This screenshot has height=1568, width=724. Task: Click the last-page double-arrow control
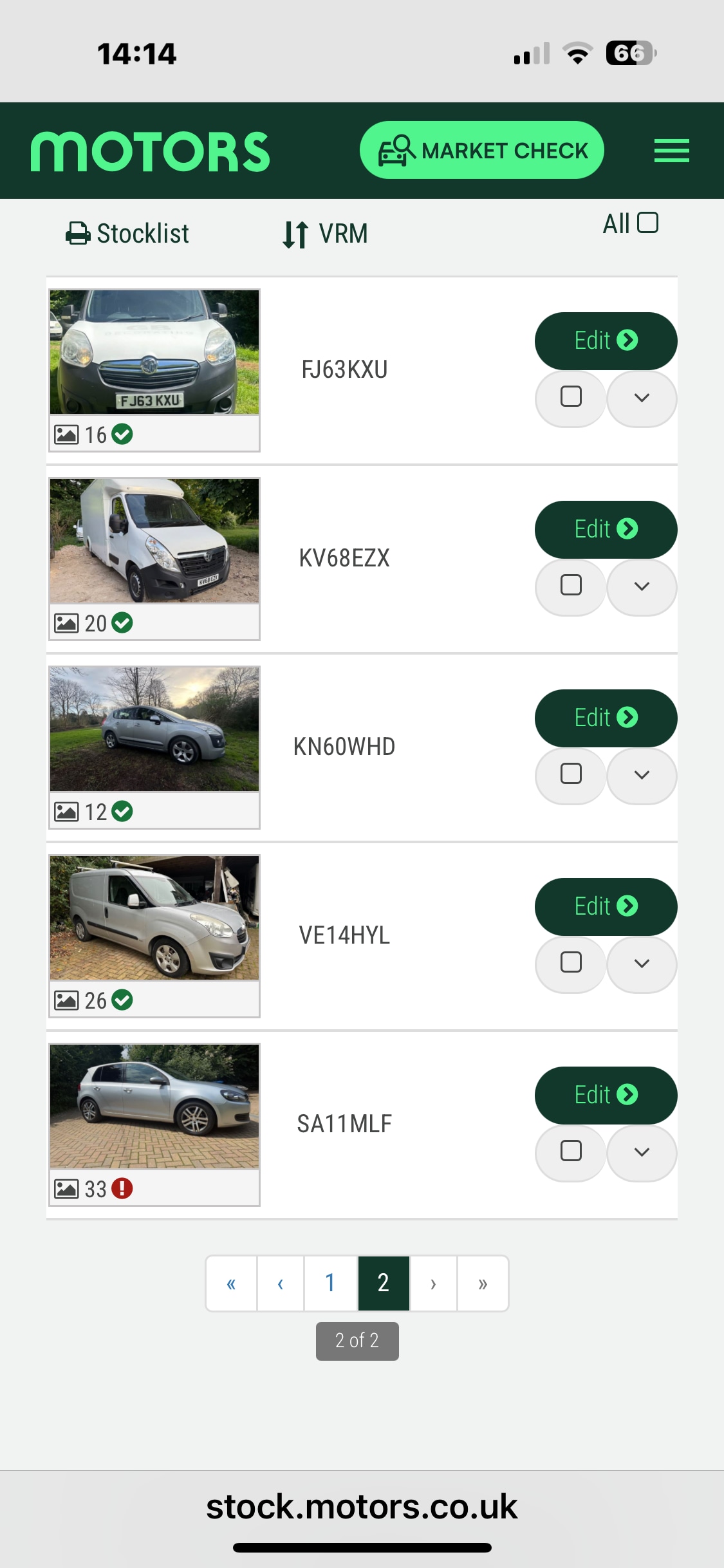coord(482,1283)
